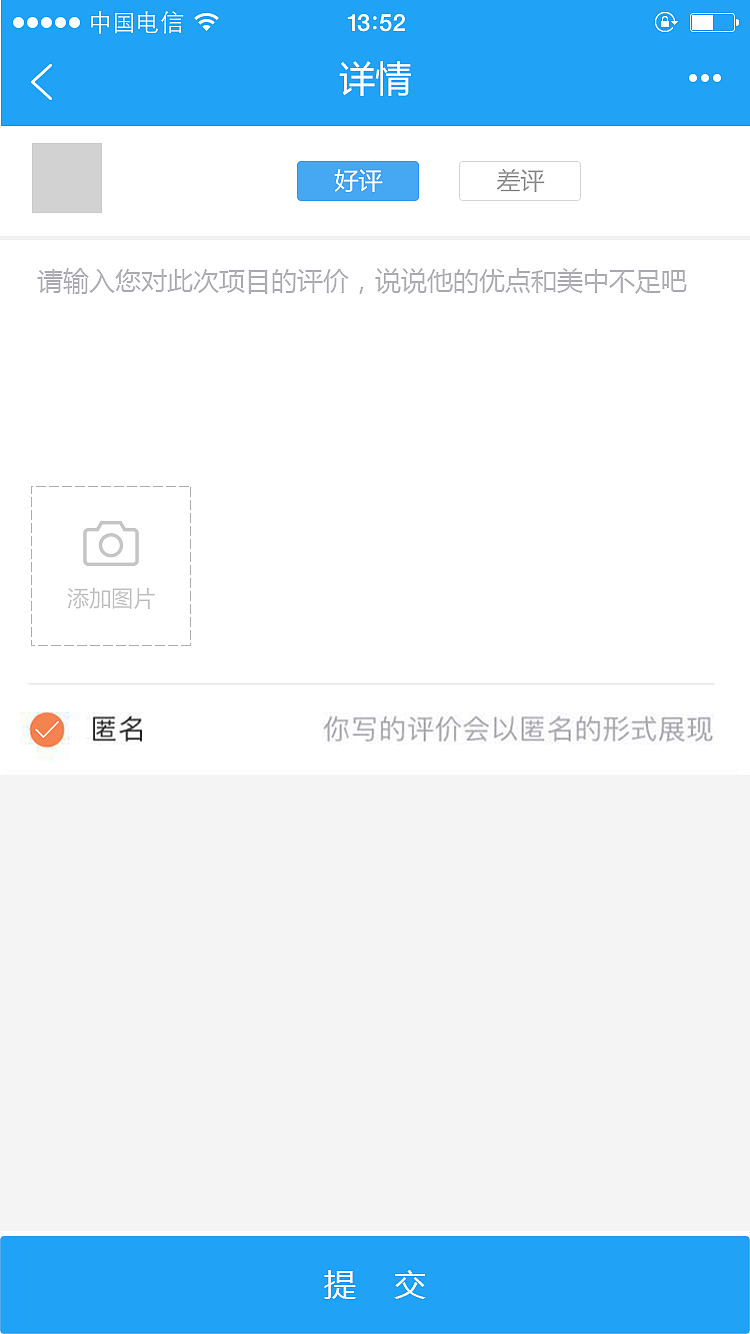Uncheck the 匿名 anonymous checkbox
Viewport: 750px width, 1334px height.
point(47,730)
